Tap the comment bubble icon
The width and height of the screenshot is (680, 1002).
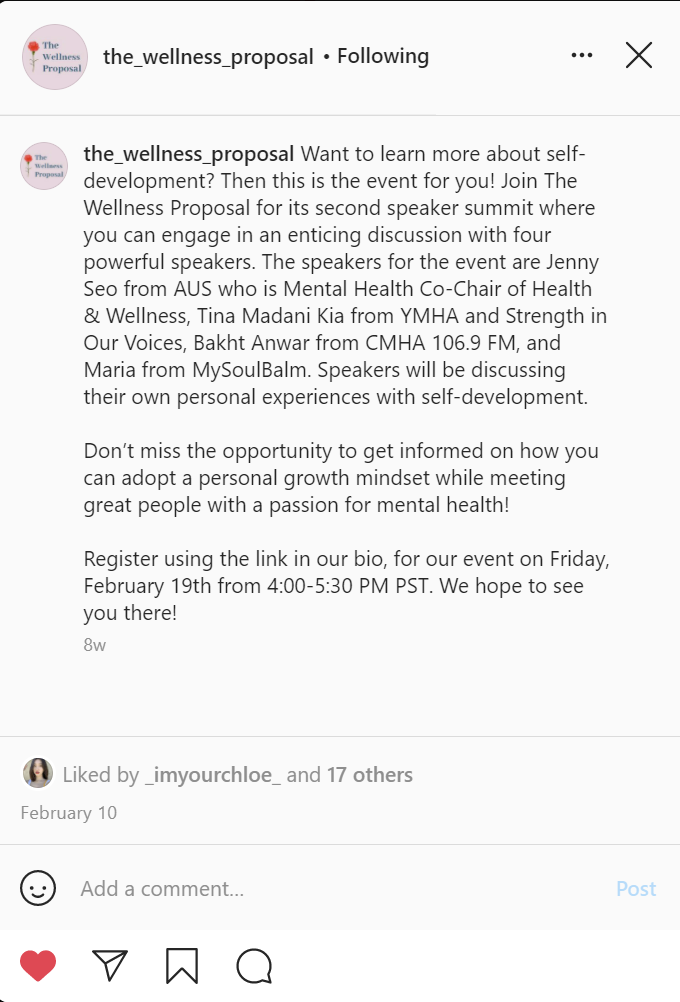tap(254, 965)
